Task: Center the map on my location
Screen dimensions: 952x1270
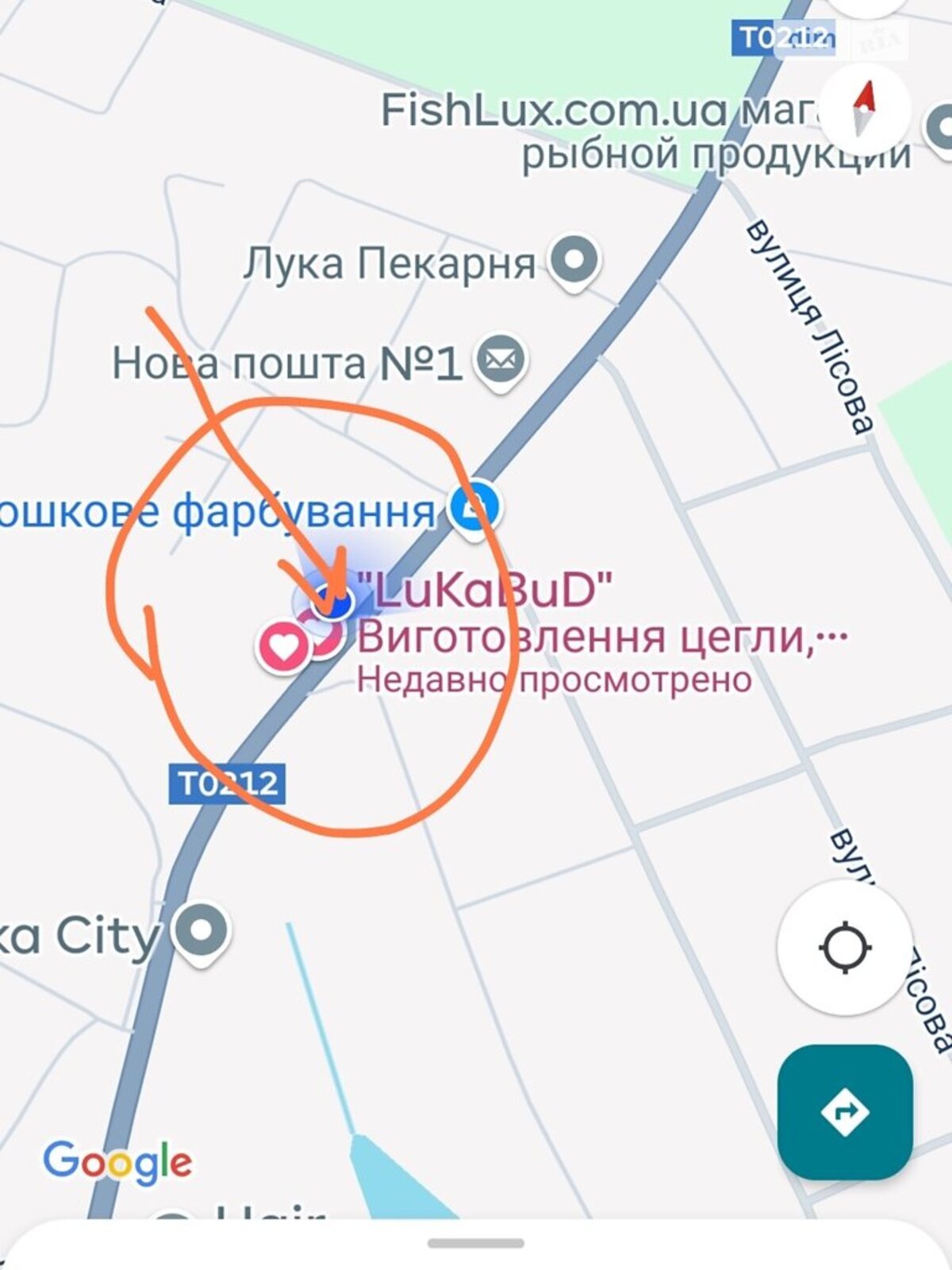Action: (845, 947)
